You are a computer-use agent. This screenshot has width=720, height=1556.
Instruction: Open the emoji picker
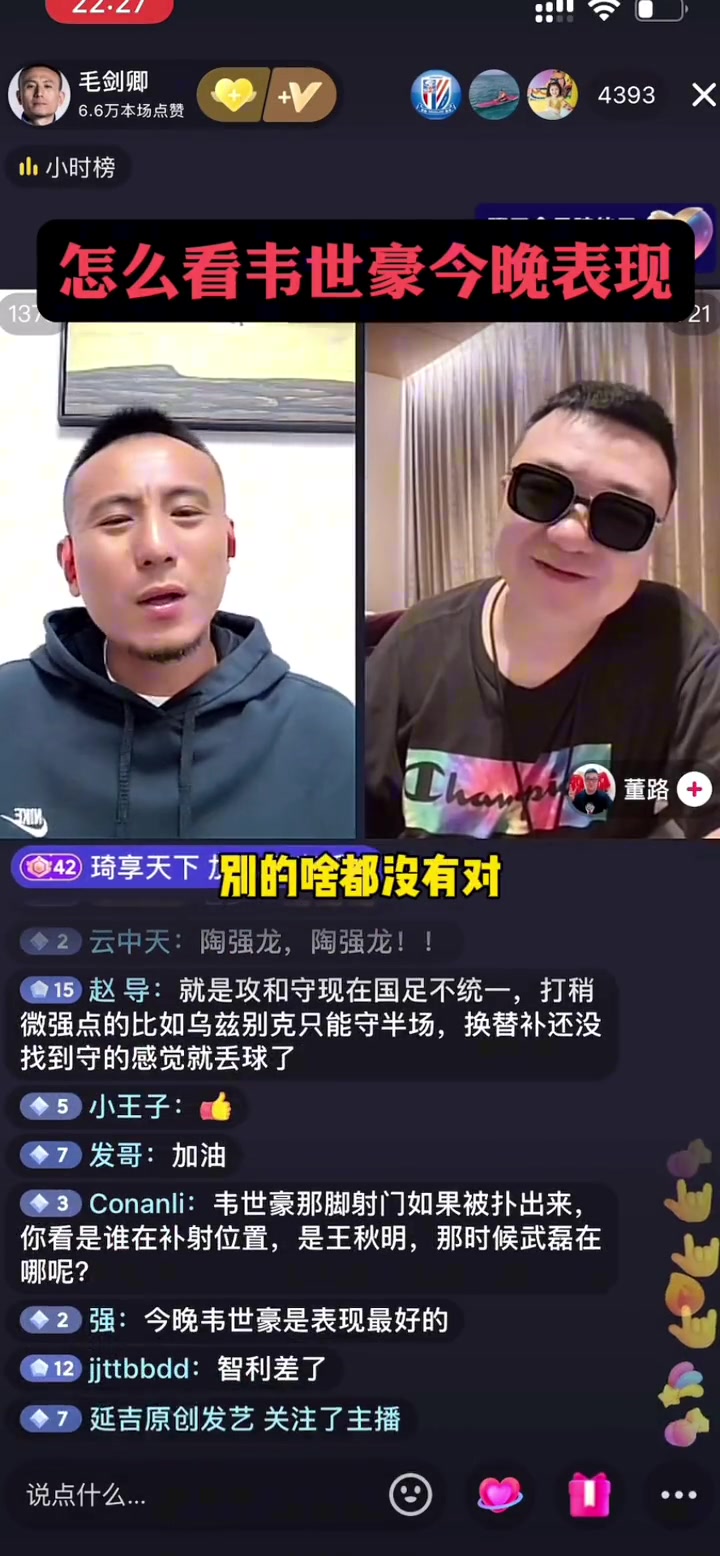pos(410,1495)
